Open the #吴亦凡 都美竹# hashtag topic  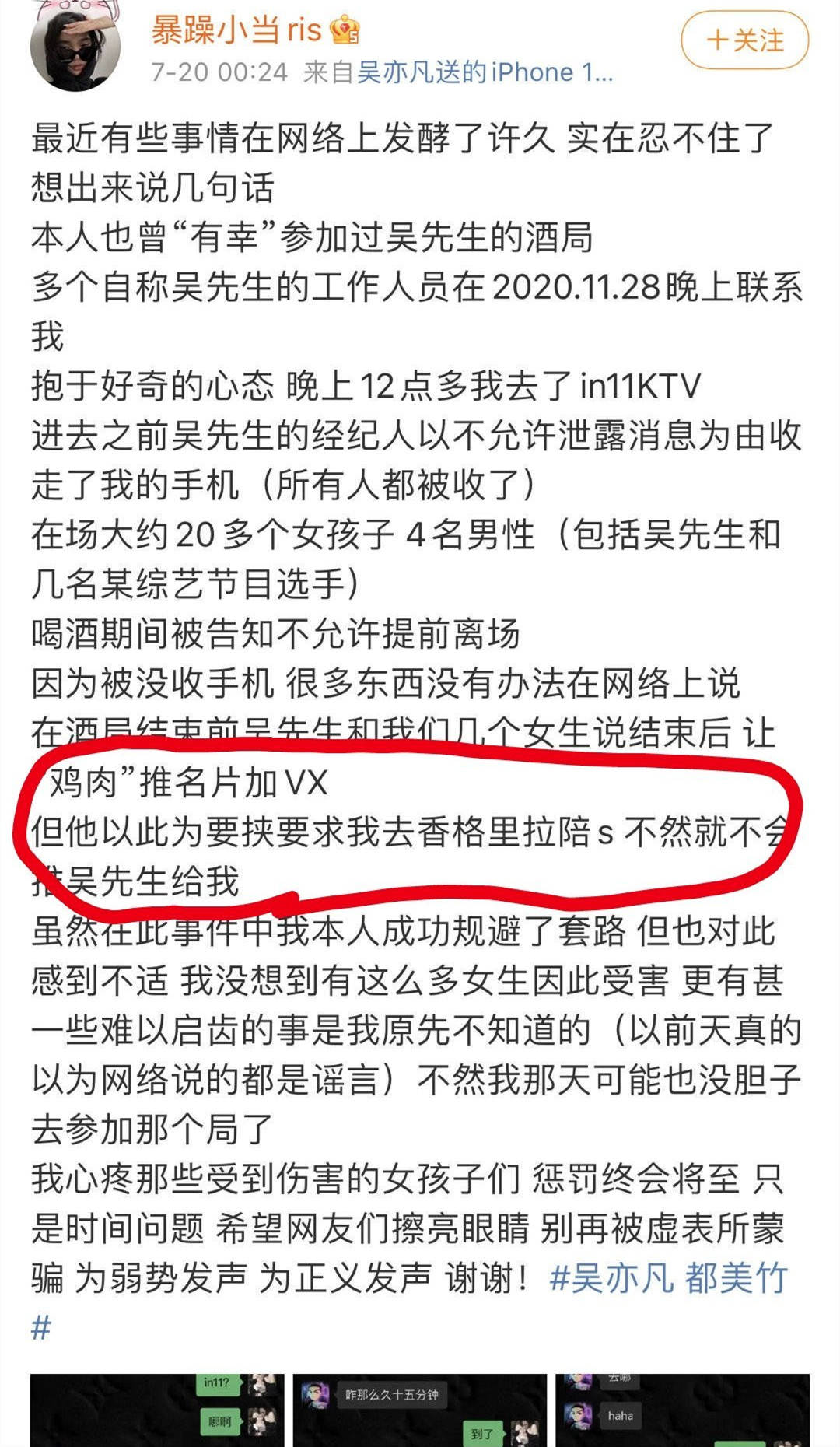coord(668,1278)
